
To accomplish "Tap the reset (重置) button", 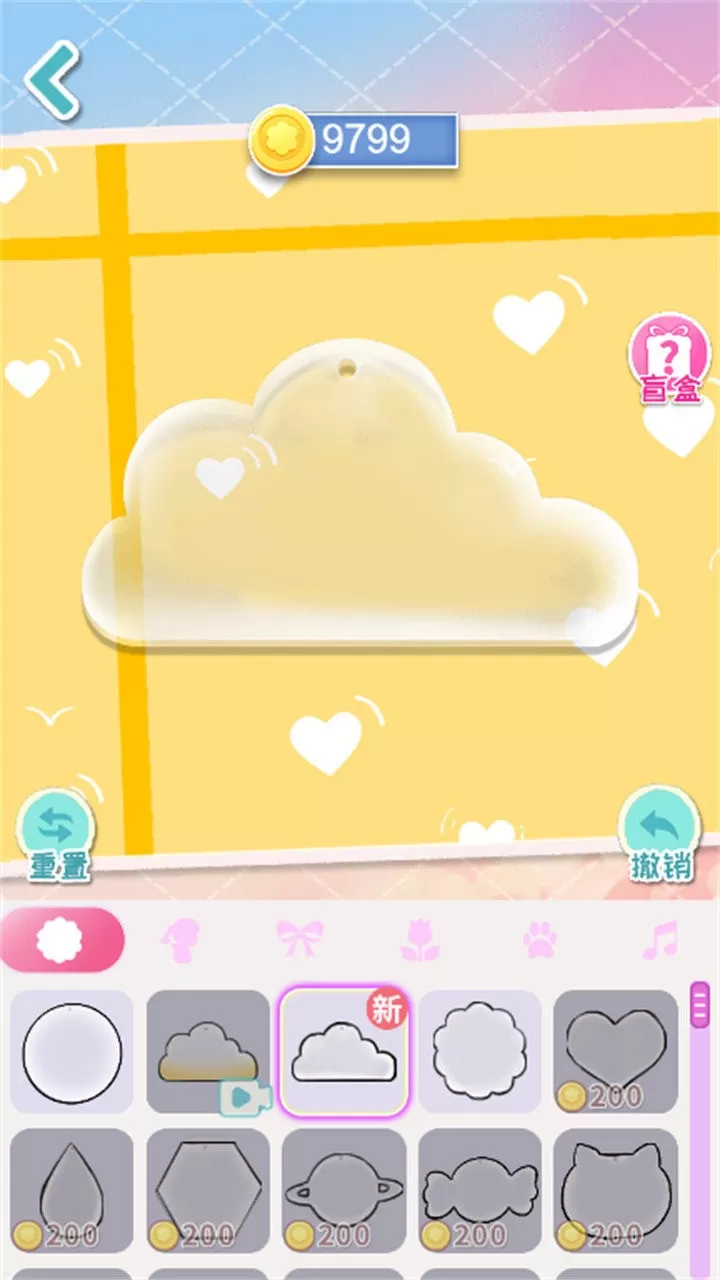I will pos(56,836).
